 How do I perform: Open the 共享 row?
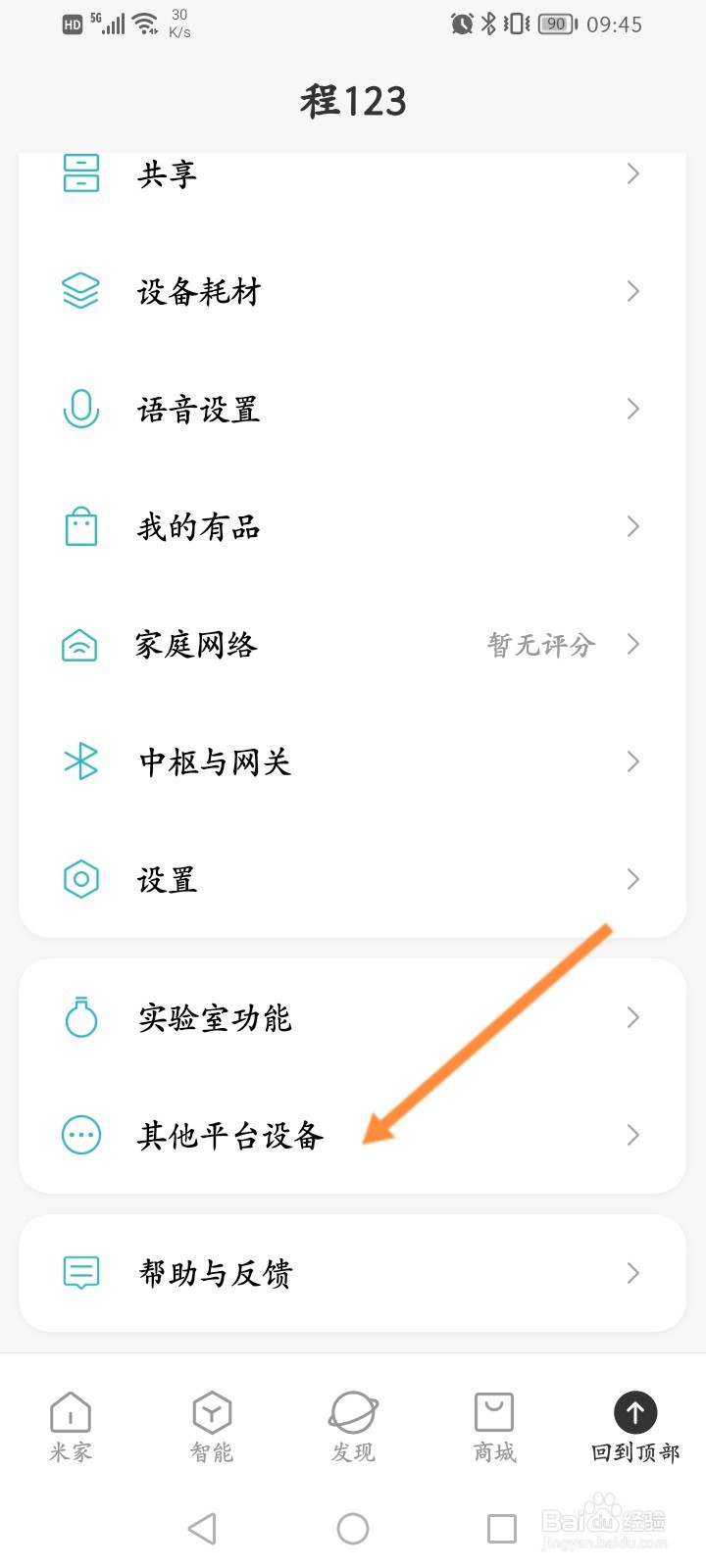click(353, 174)
